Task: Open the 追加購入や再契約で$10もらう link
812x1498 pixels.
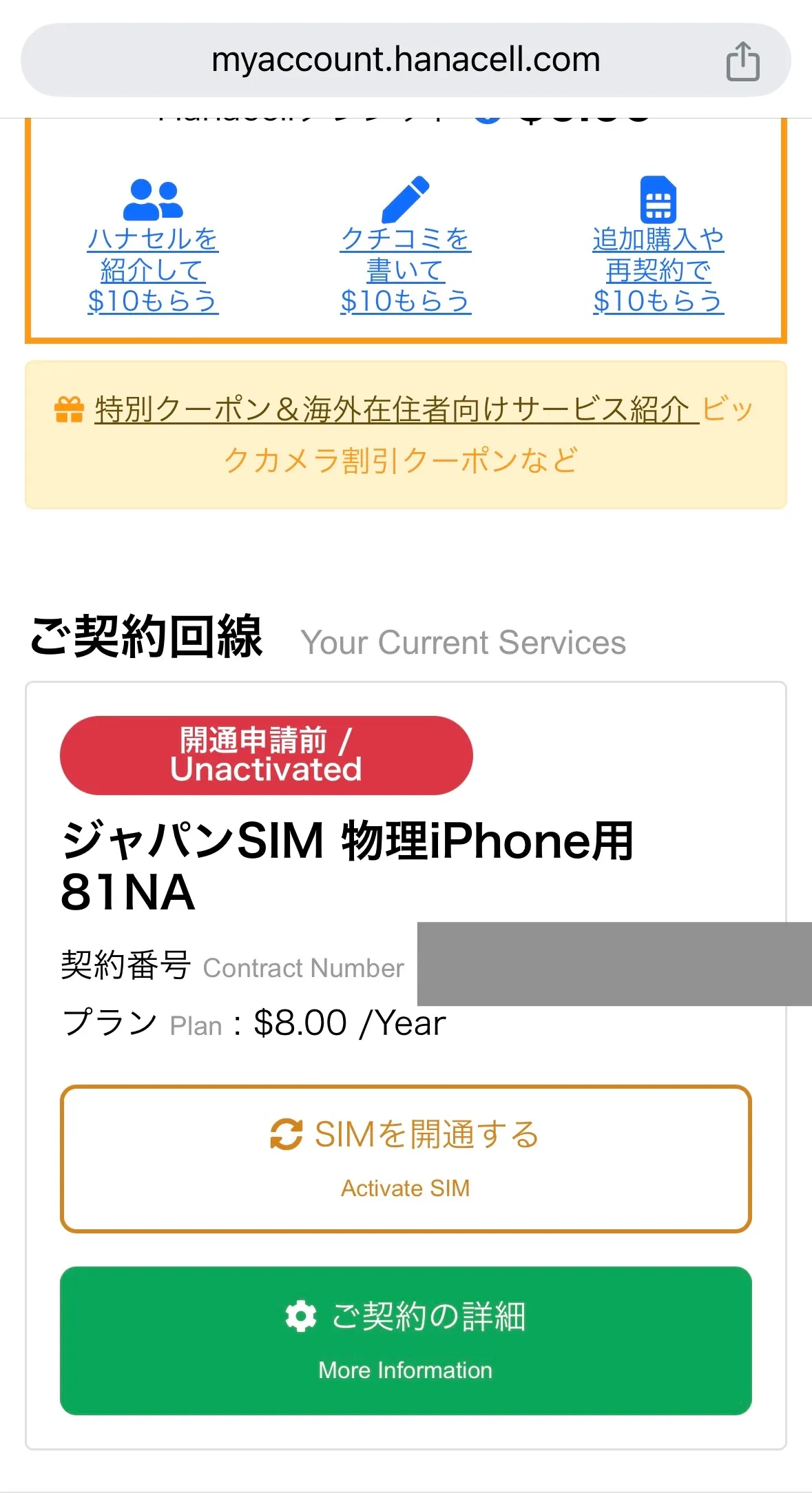Action: coord(658,269)
